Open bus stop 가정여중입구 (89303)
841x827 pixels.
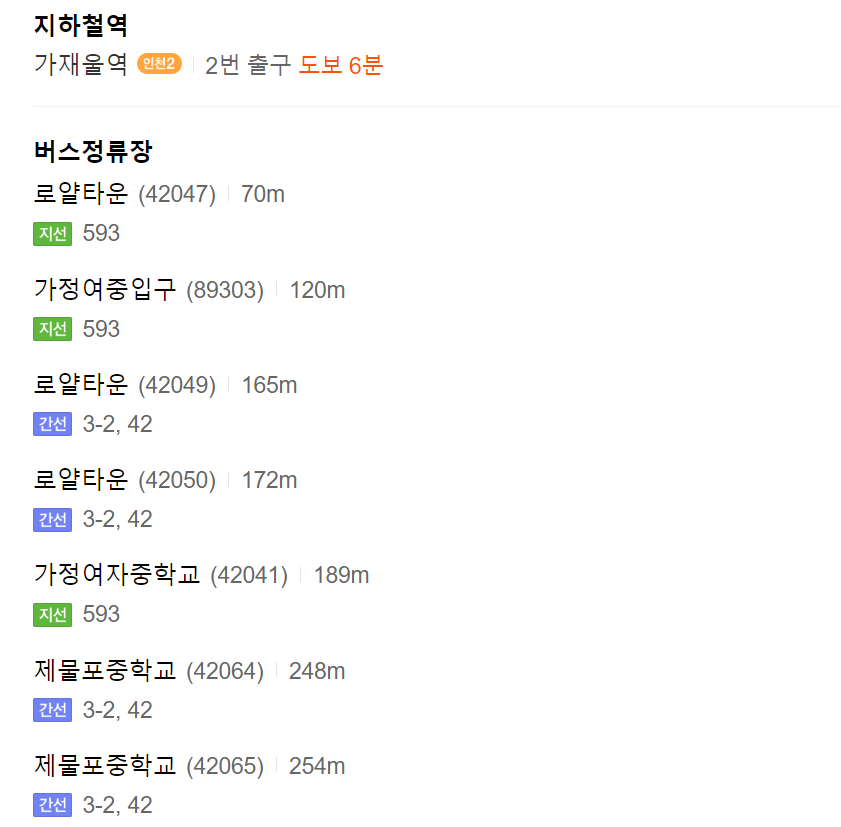(x=105, y=290)
